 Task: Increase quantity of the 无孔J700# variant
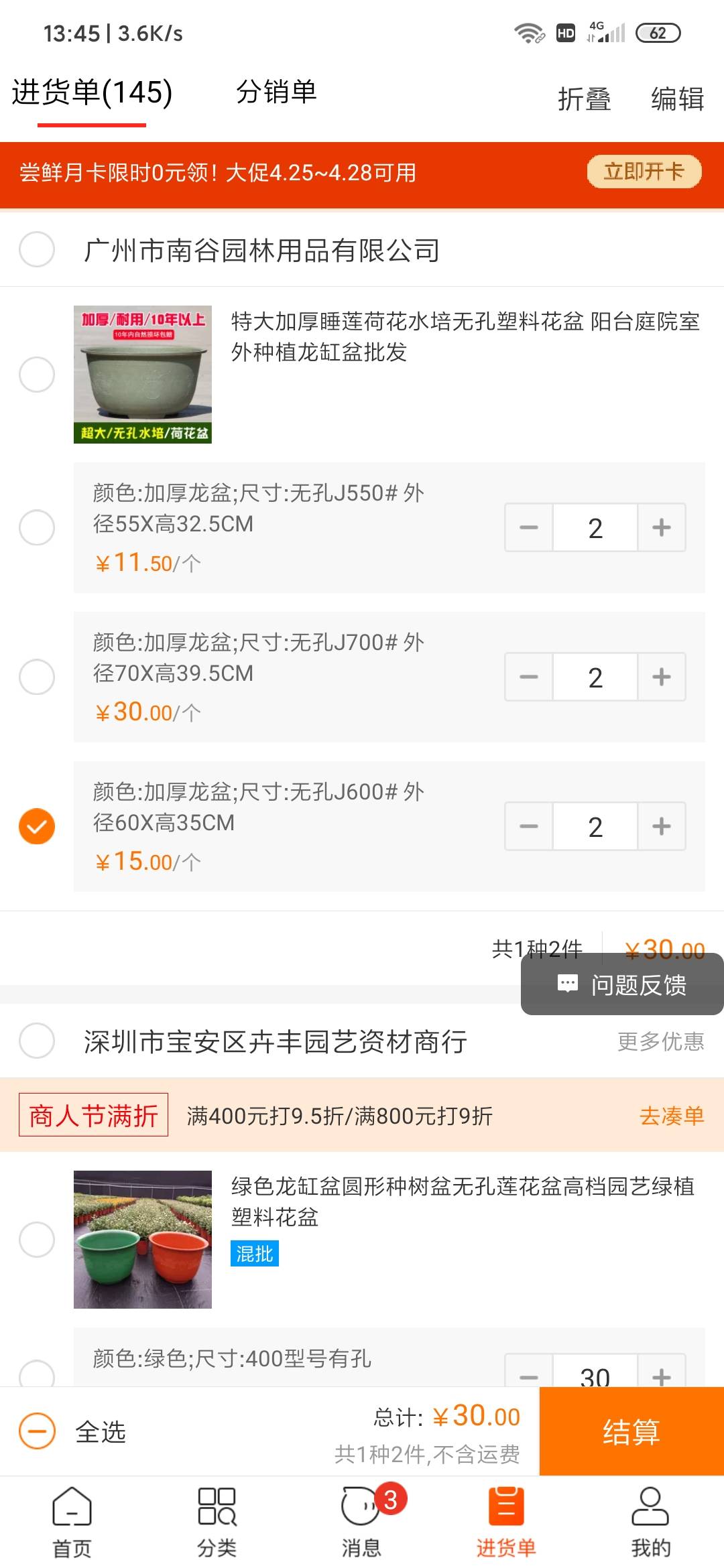pyautogui.click(x=661, y=677)
